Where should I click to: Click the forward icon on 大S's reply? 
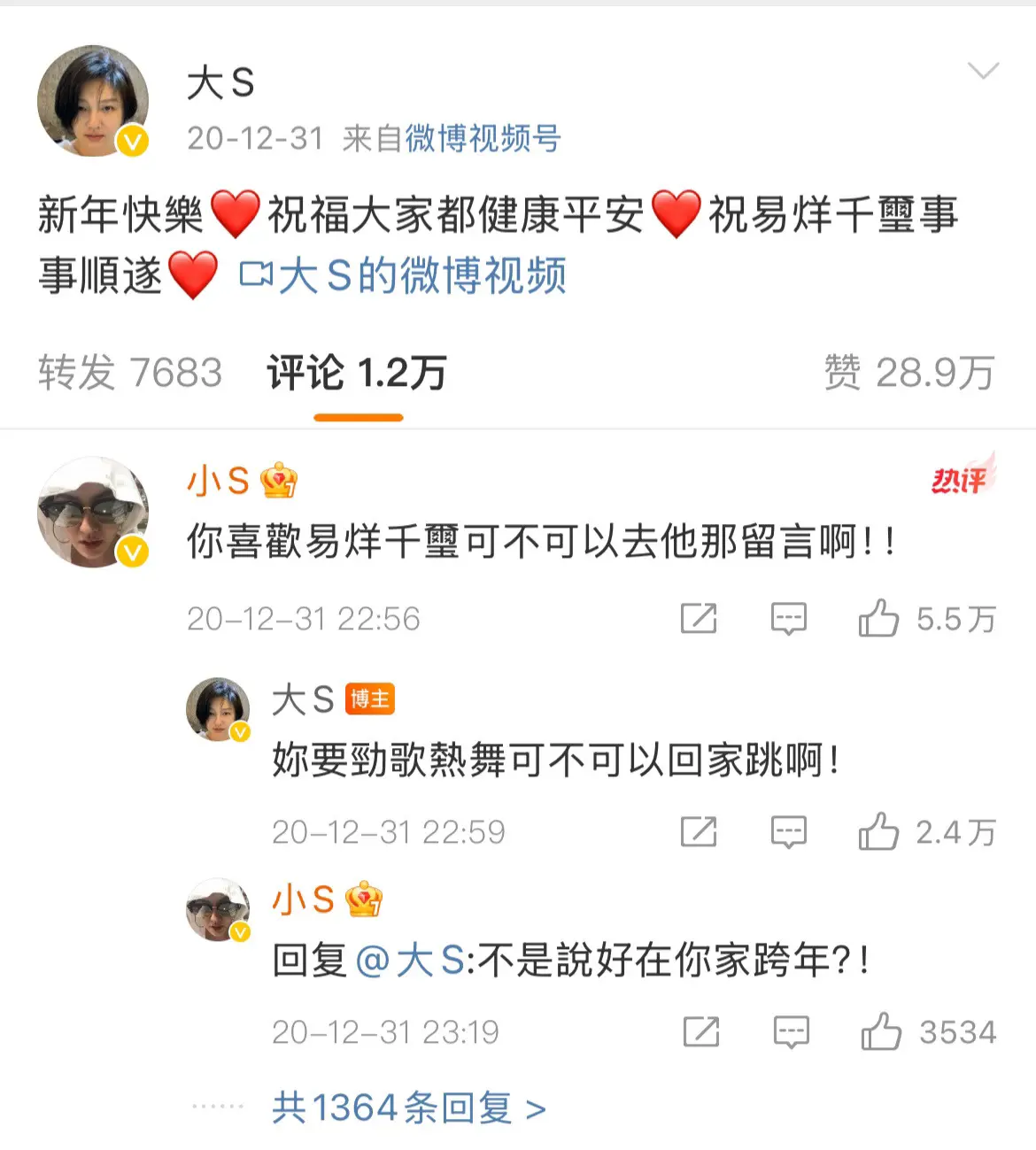pyautogui.click(x=700, y=831)
